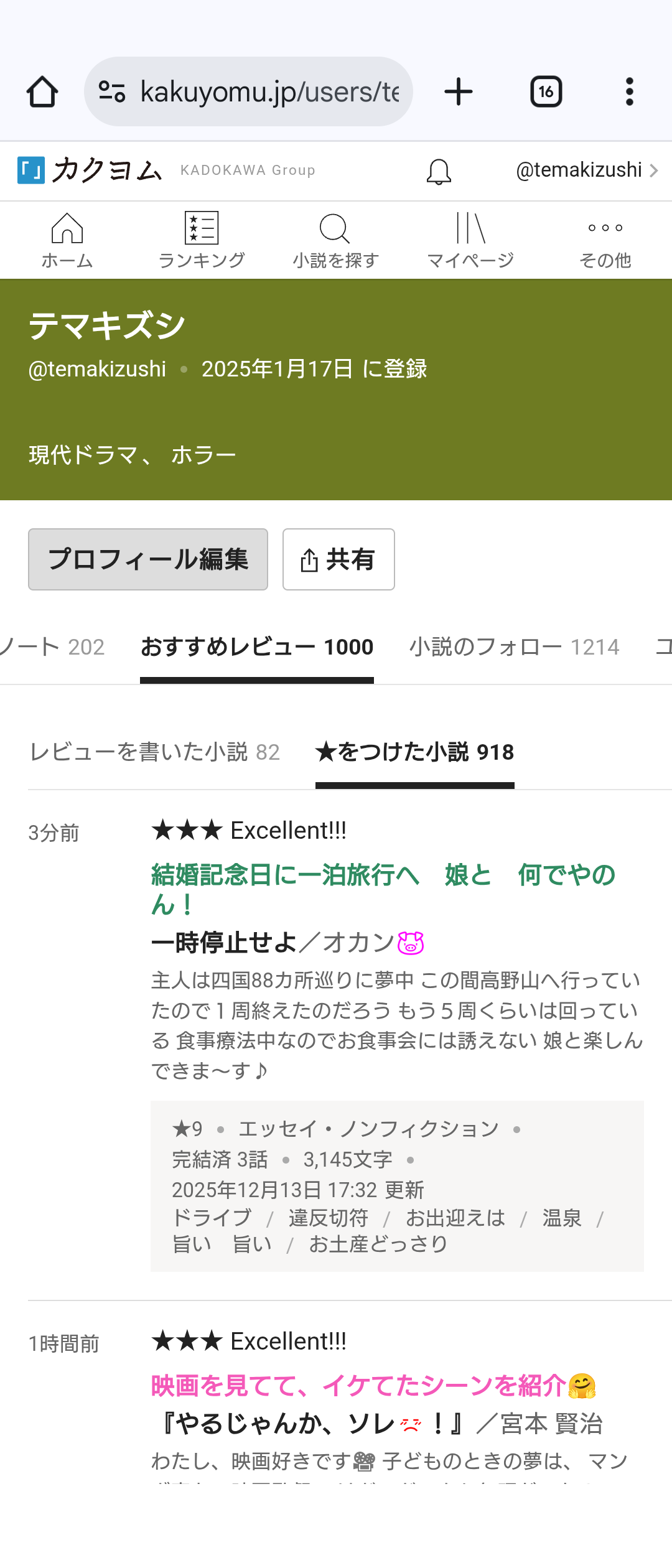The width and height of the screenshot is (672, 1568).
Task: Open the browser overflow menu
Action: pos(629,92)
